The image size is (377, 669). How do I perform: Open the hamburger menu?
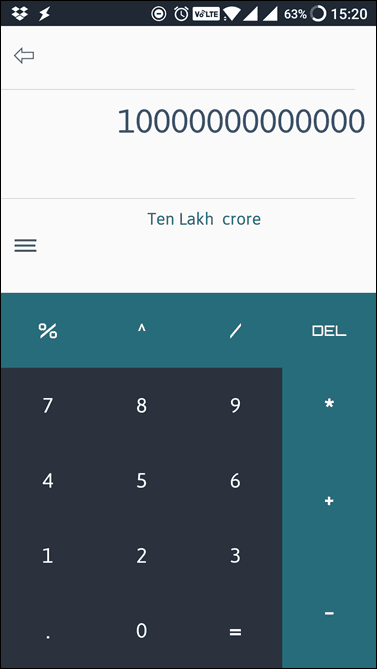25,245
